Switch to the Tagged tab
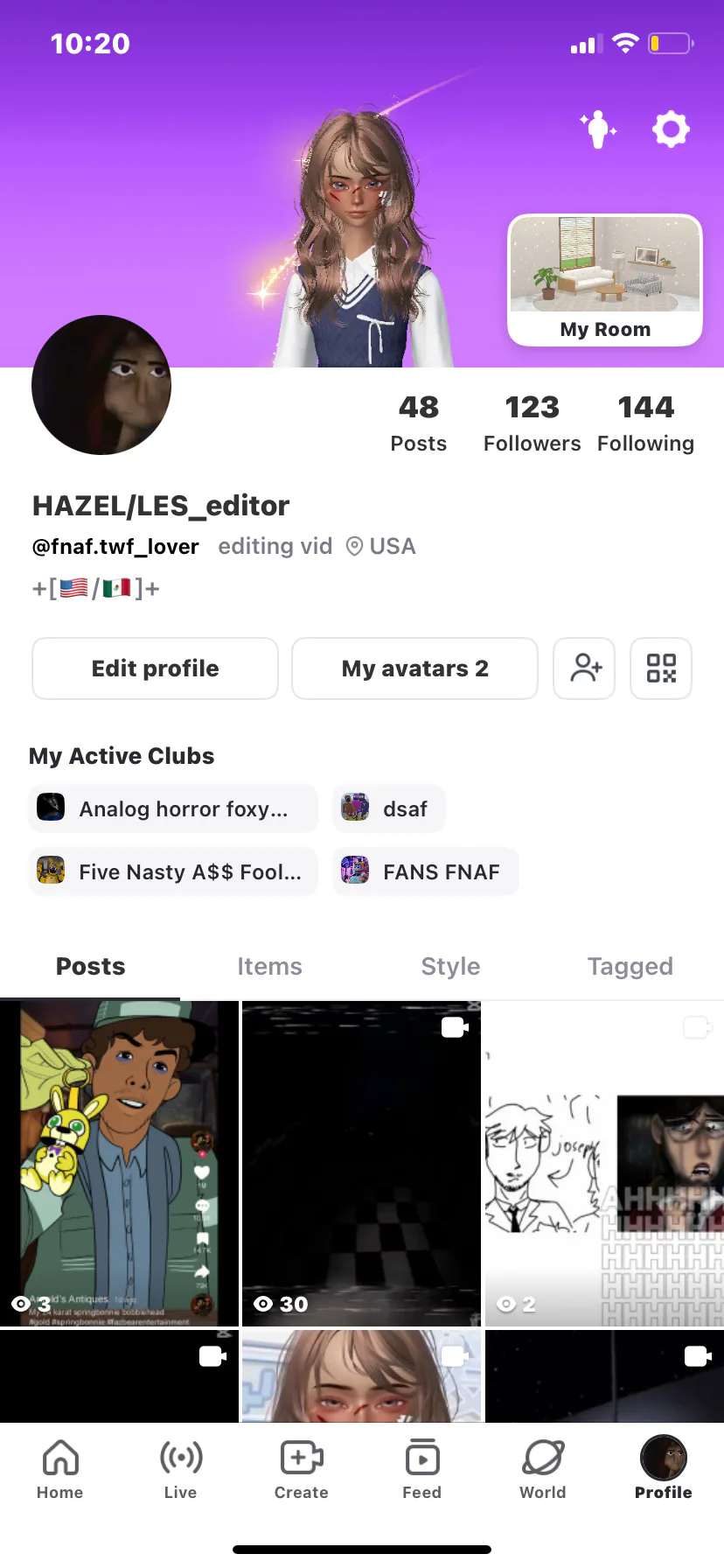 click(630, 966)
